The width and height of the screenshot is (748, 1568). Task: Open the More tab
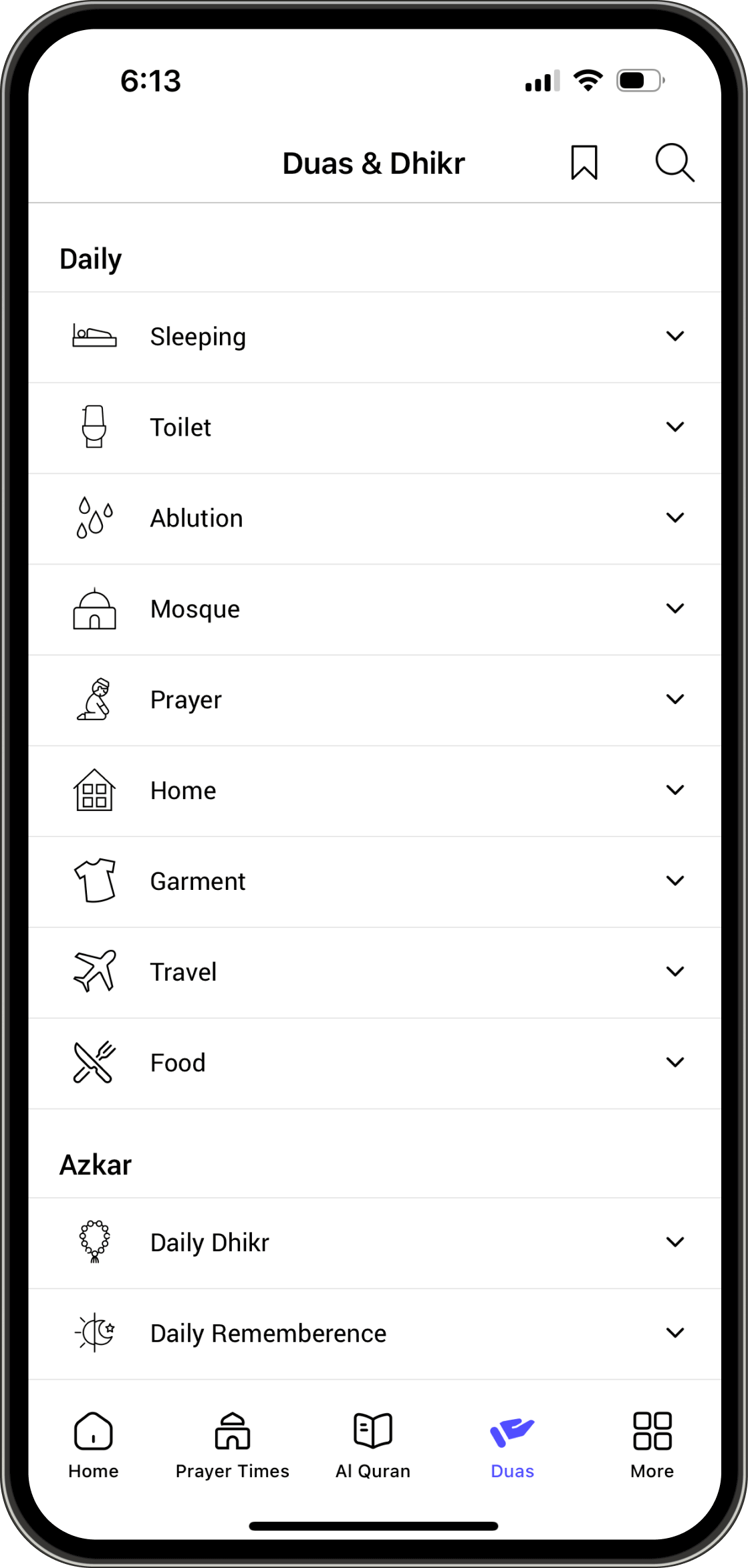pyautogui.click(x=652, y=1444)
